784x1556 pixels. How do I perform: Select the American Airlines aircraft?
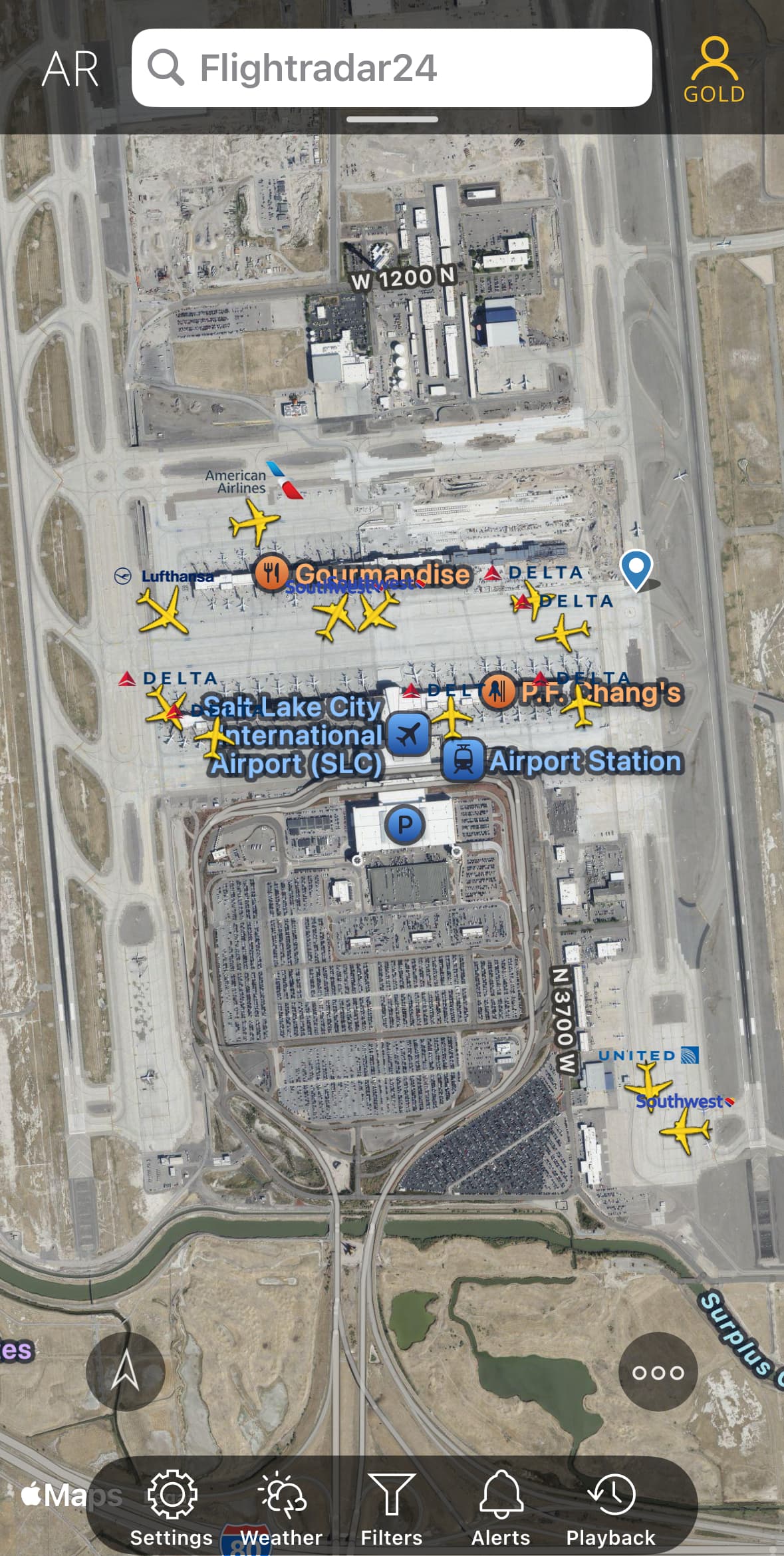253,522
